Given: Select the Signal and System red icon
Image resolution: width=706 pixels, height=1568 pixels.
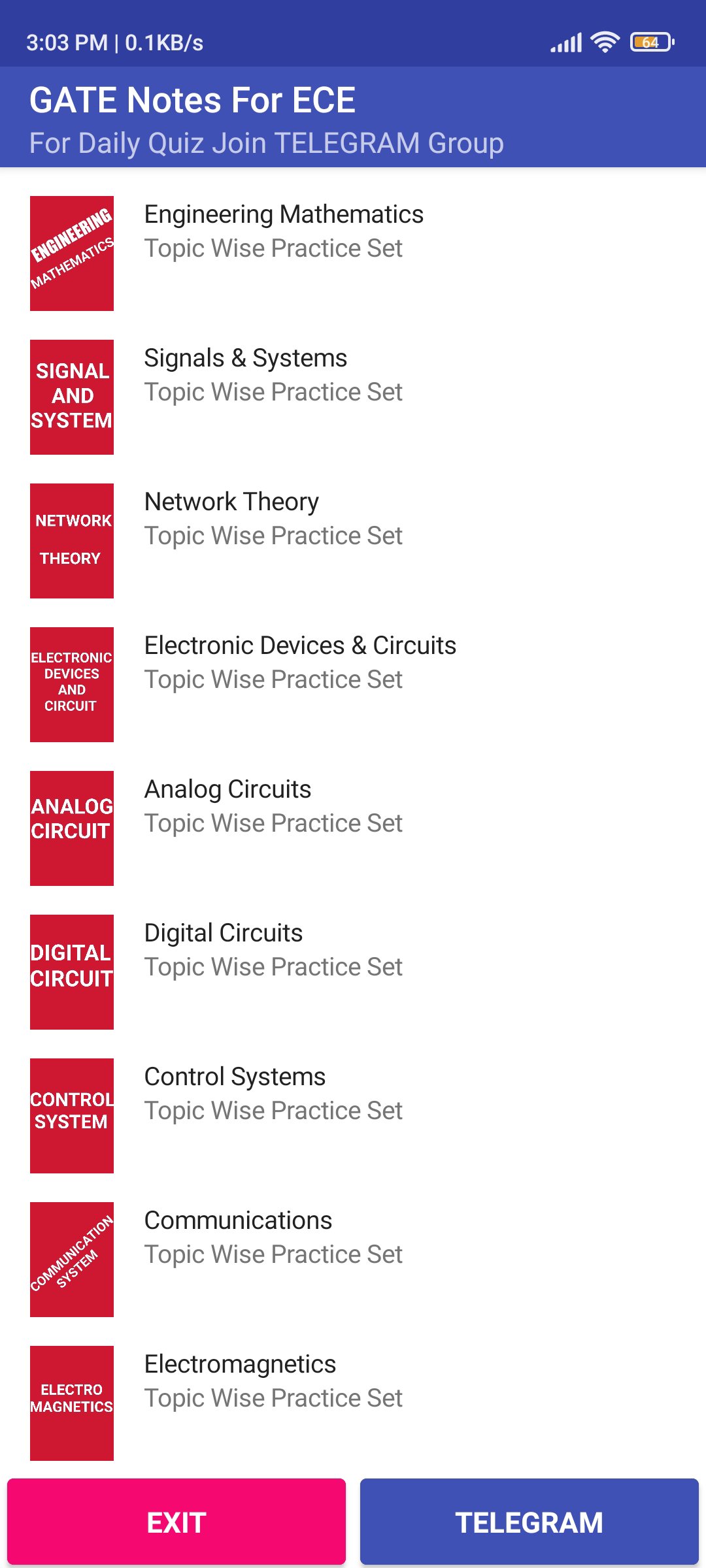Looking at the screenshot, I should pyautogui.click(x=72, y=395).
